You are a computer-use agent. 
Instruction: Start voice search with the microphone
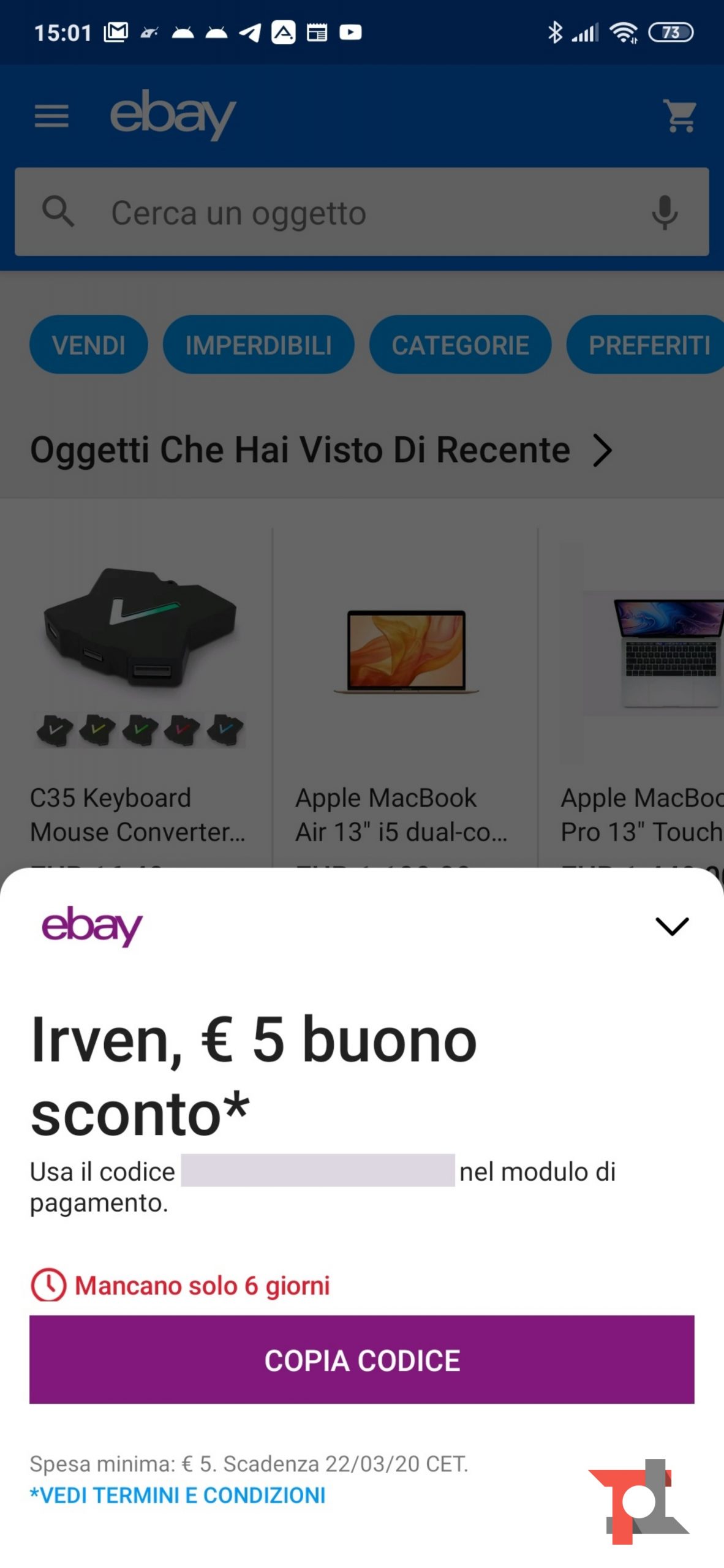[665, 213]
